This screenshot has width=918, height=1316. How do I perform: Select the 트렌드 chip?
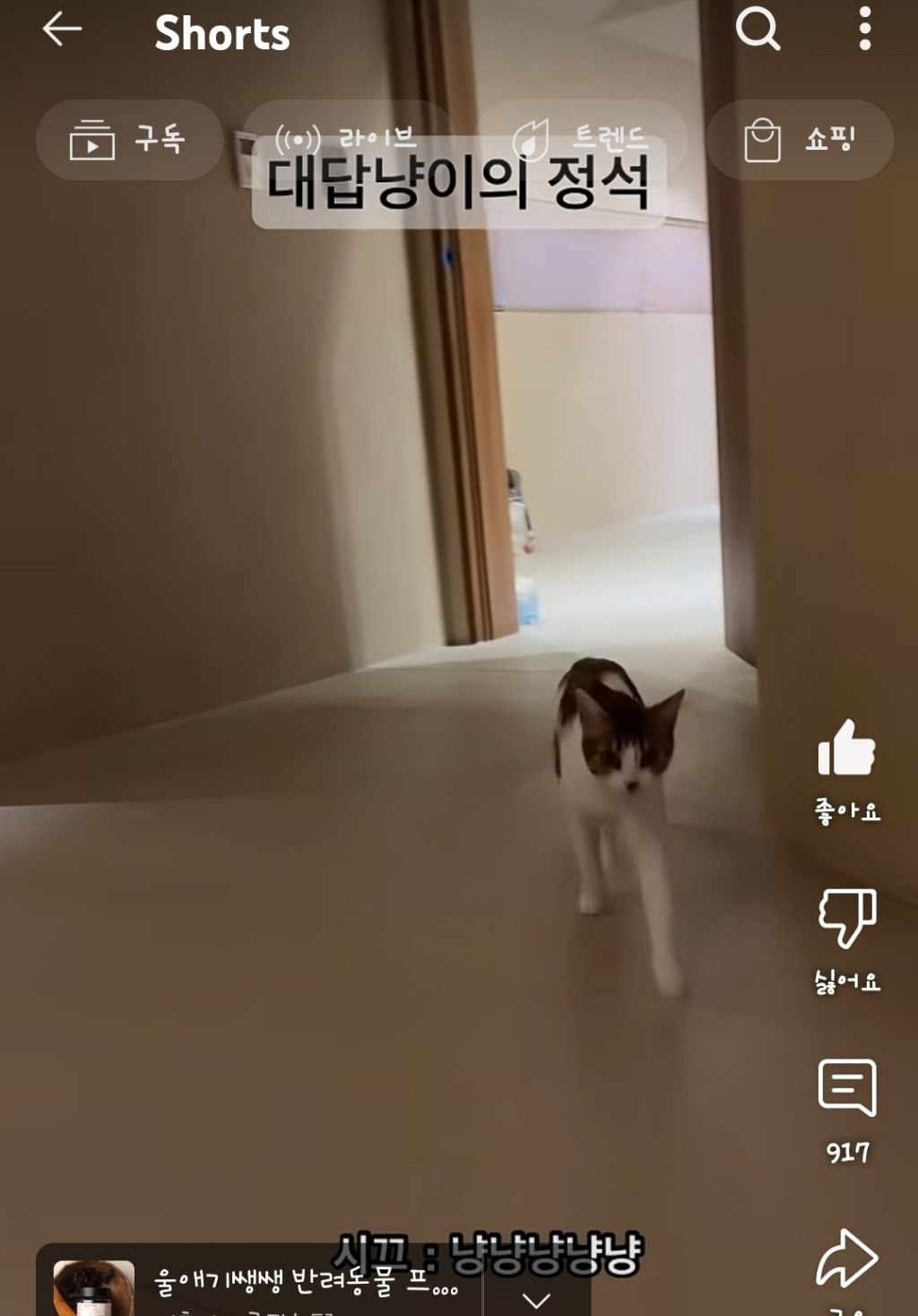581,138
